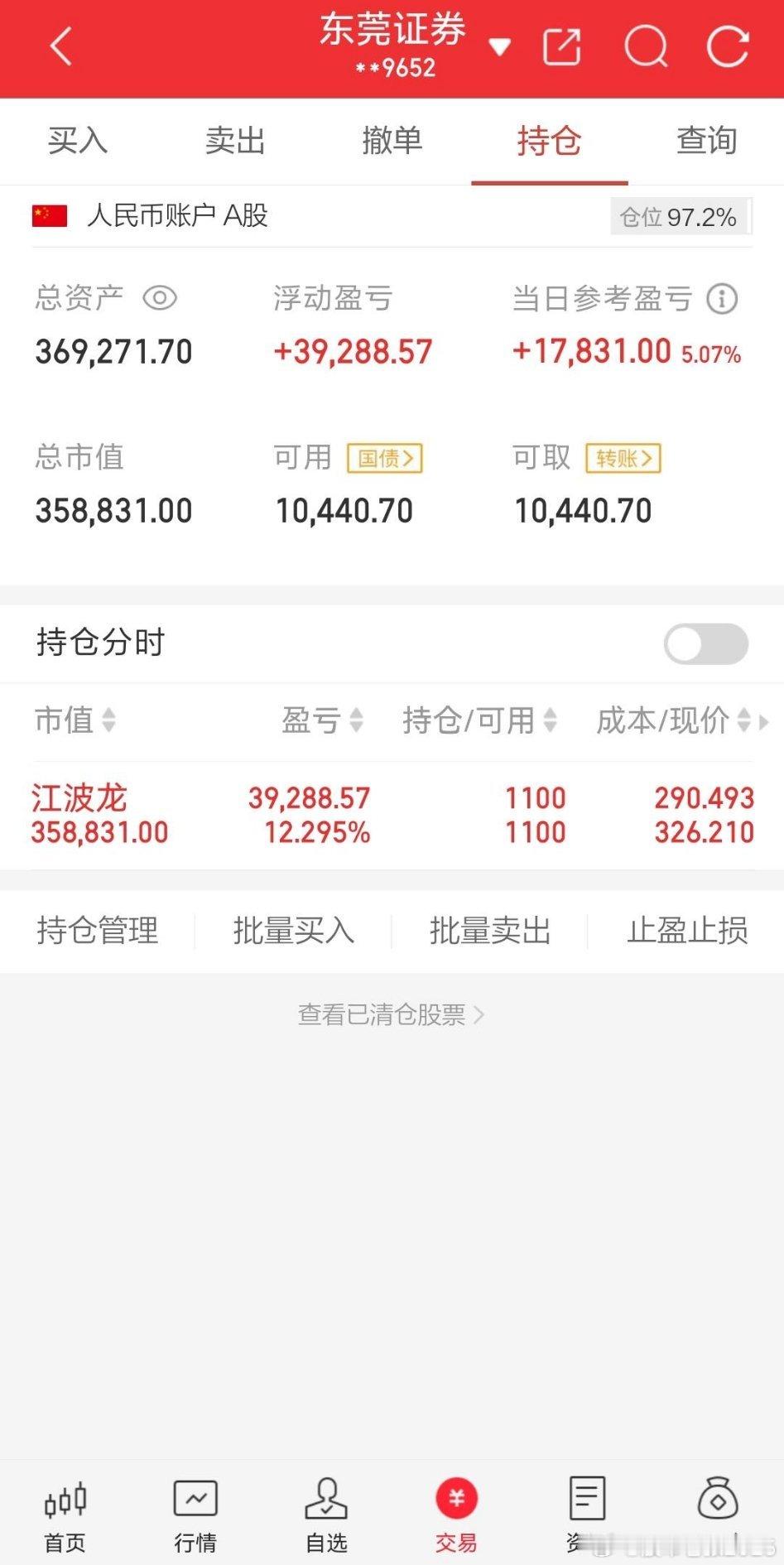
Task: Open the 查询 tab
Action: [x=706, y=142]
